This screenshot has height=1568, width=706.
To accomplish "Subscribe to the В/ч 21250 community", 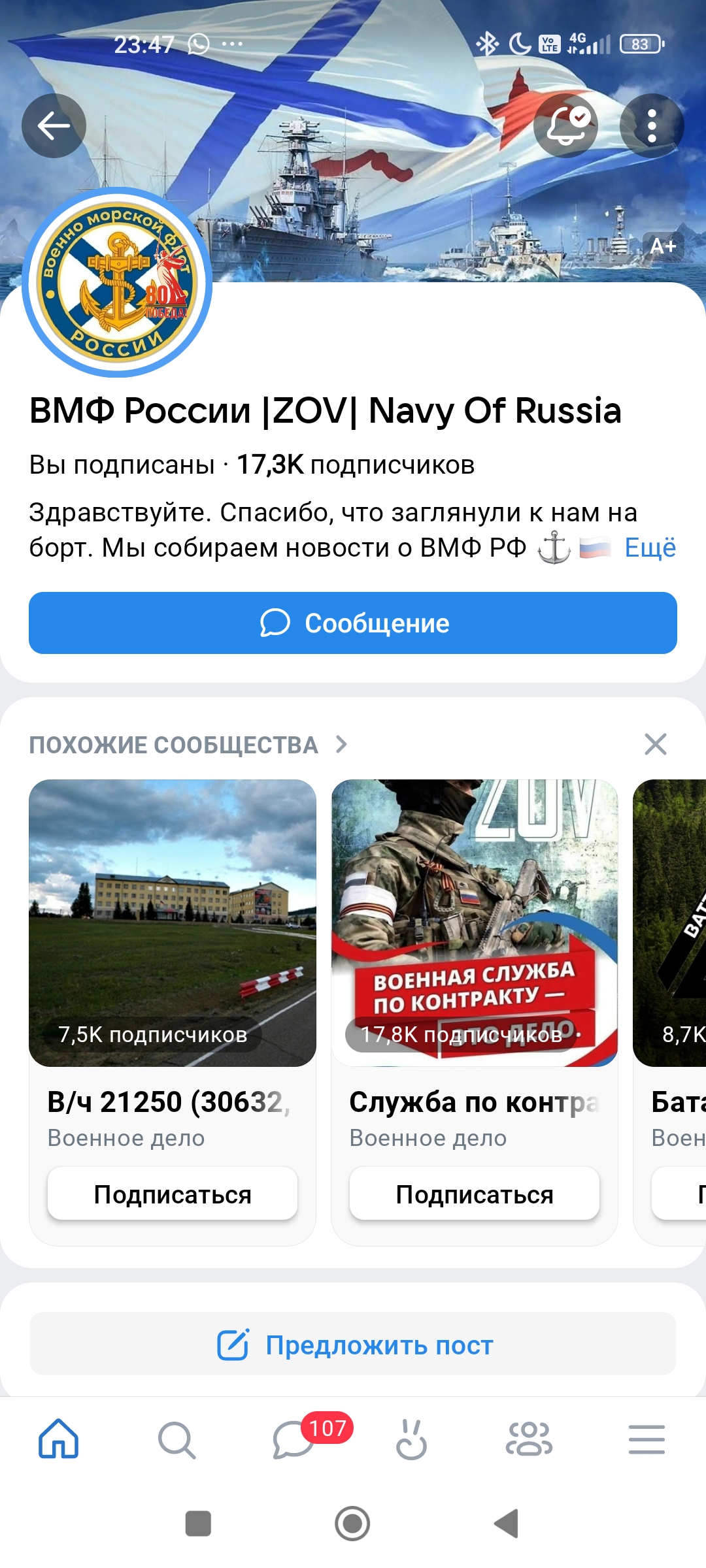I will pos(173,1194).
